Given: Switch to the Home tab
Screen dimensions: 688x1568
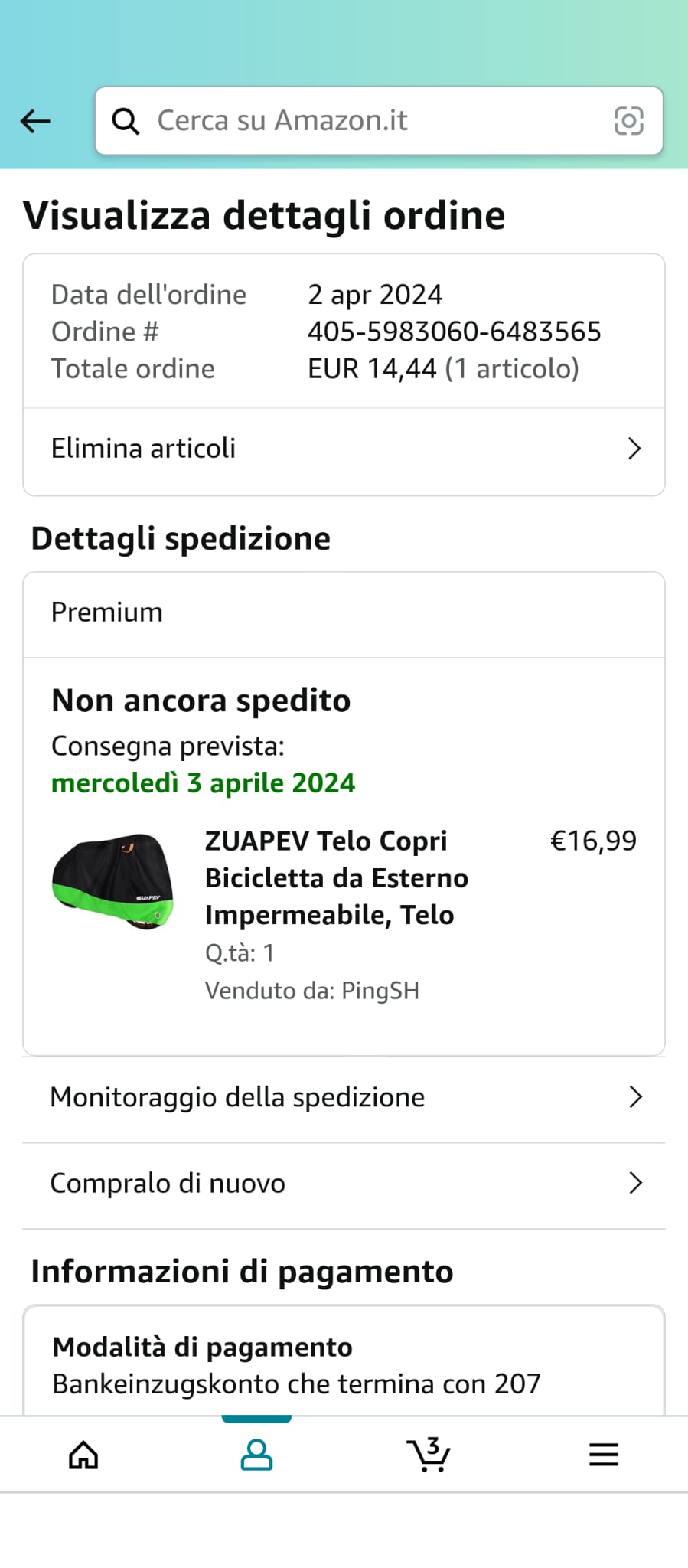Looking at the screenshot, I should point(83,1455).
